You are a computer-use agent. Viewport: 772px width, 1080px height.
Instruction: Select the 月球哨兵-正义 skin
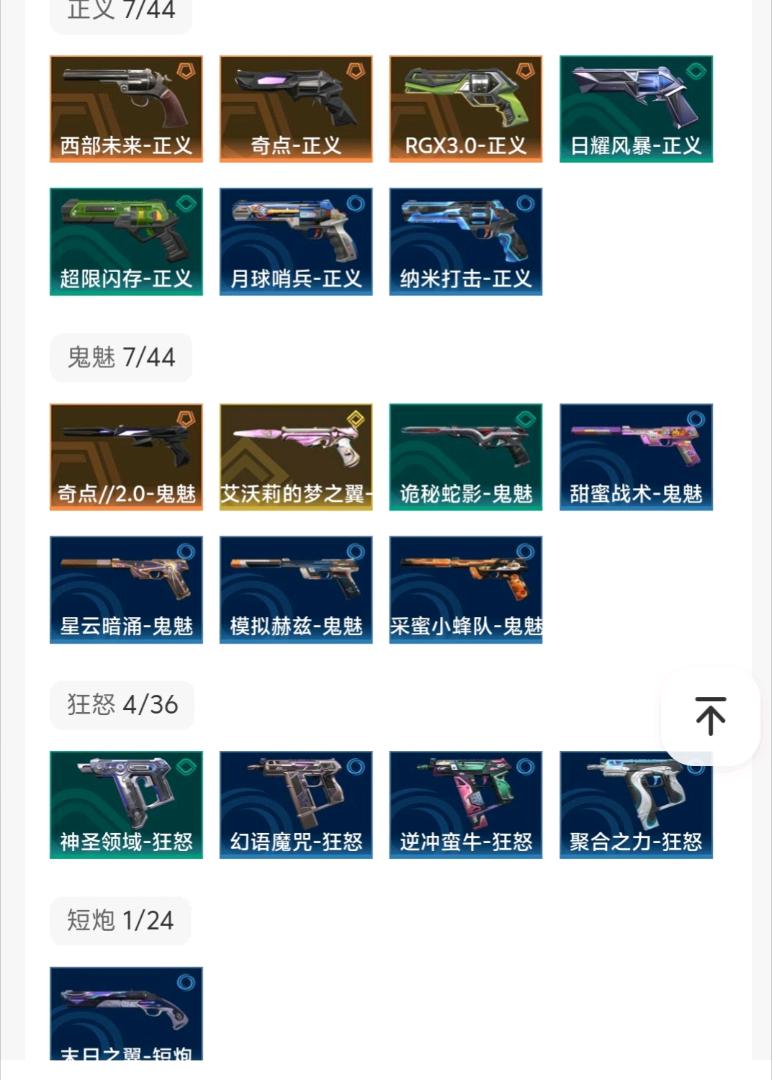click(x=296, y=242)
